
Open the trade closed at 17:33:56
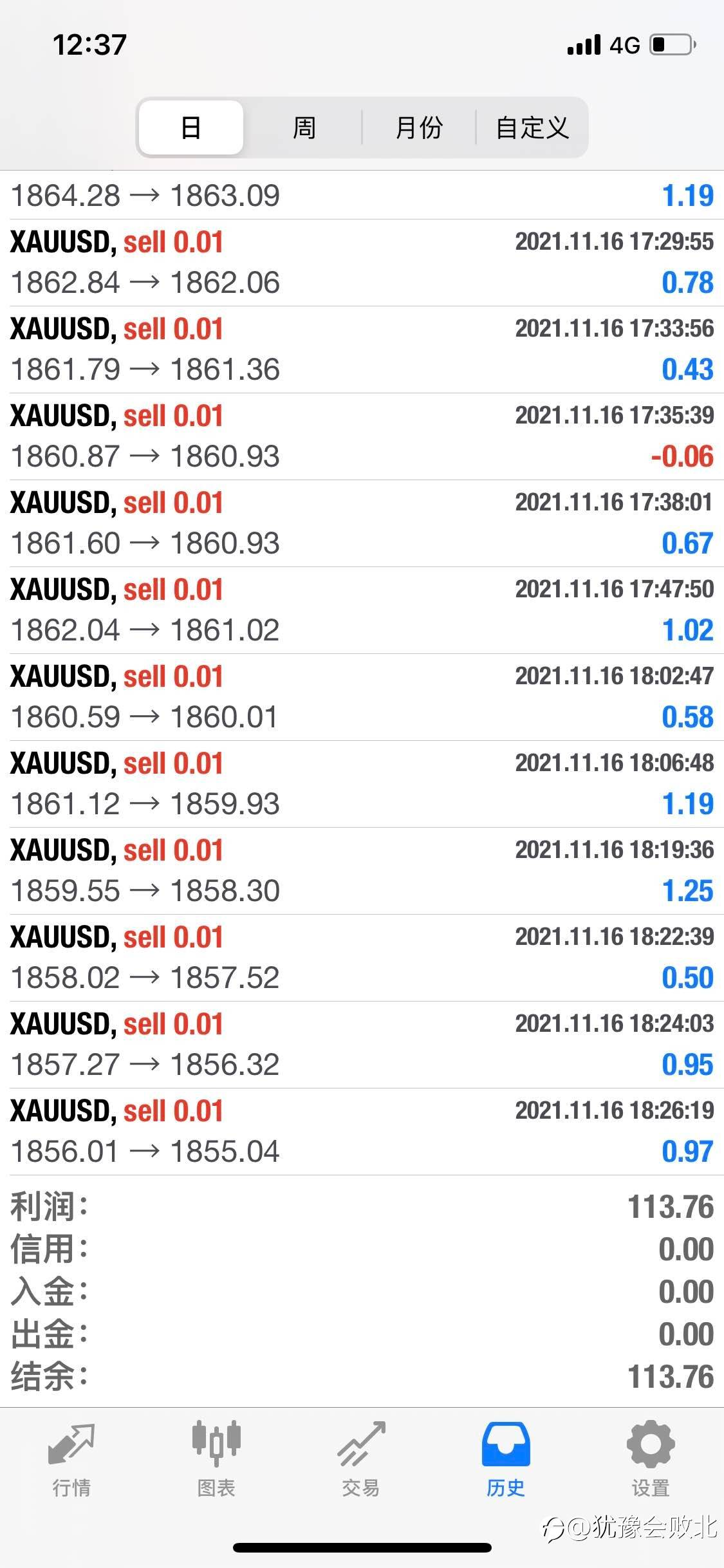[x=362, y=350]
